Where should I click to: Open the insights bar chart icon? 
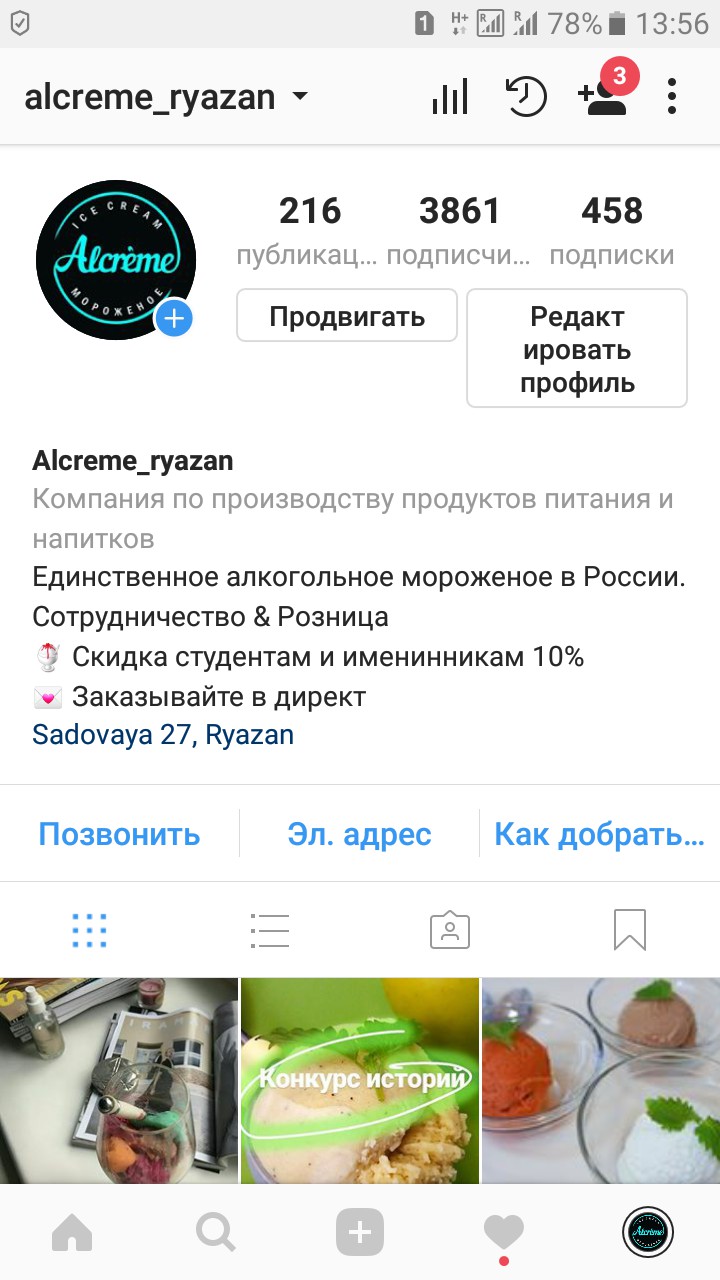pos(450,98)
